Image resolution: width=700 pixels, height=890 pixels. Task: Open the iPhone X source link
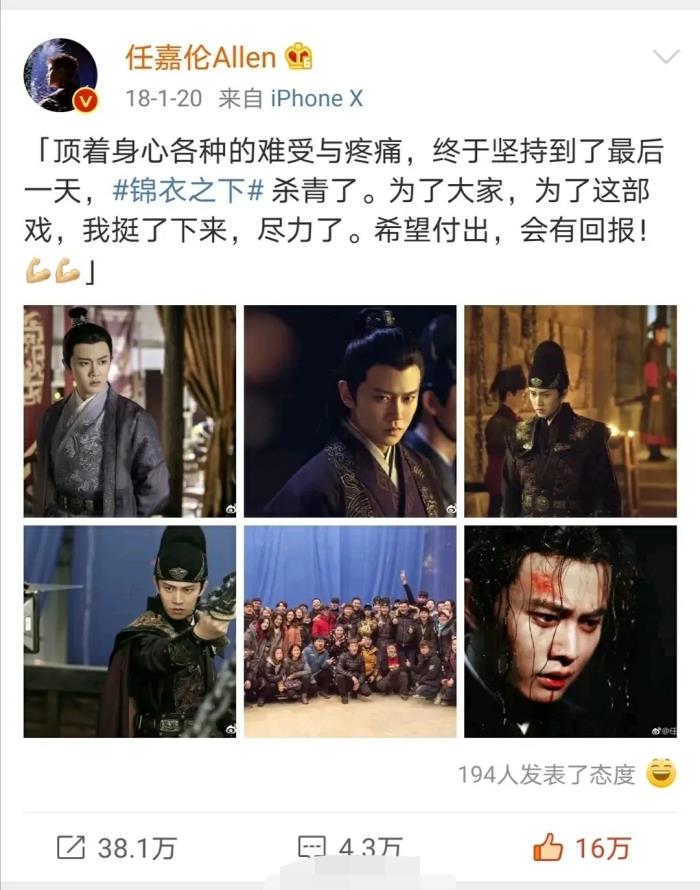[316, 98]
